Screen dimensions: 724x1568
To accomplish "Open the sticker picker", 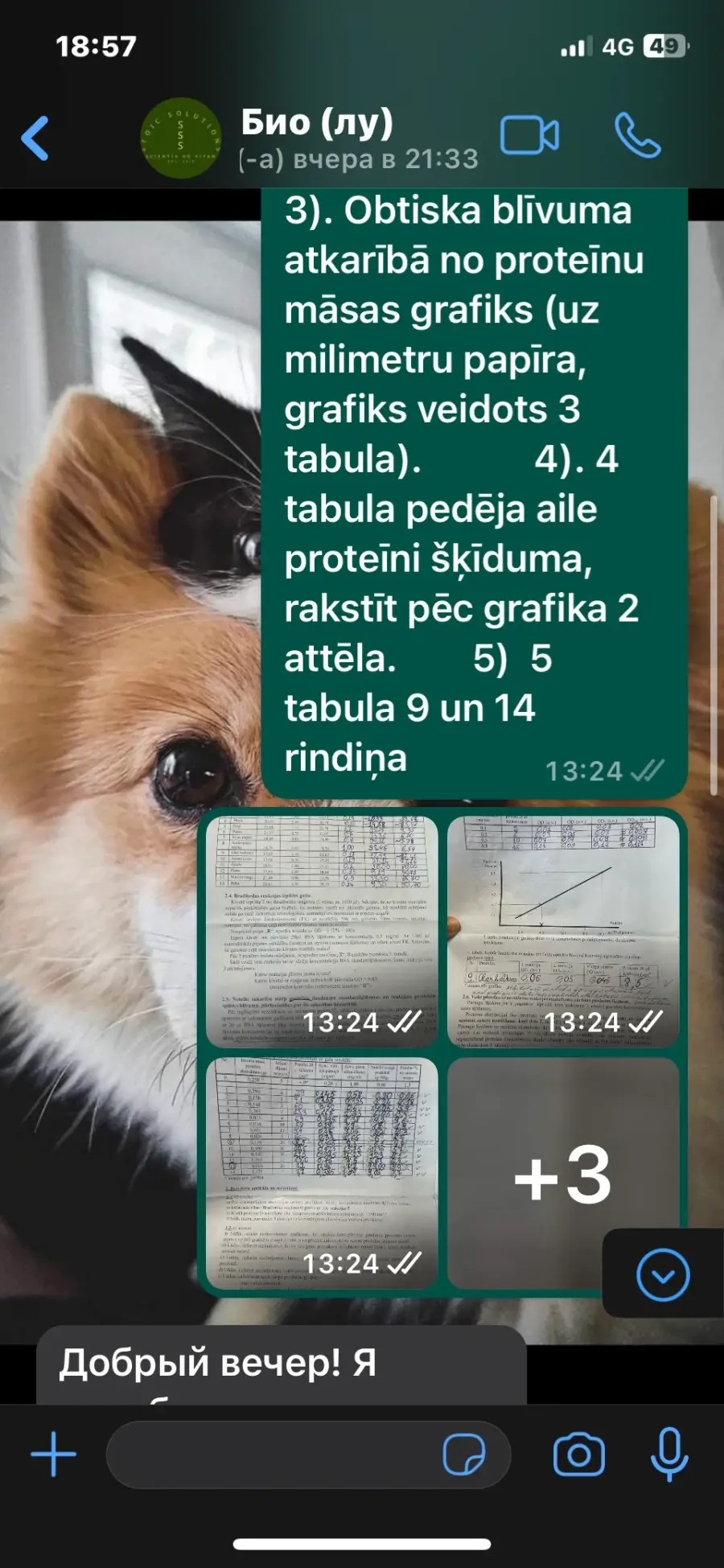I will pyautogui.click(x=464, y=1455).
